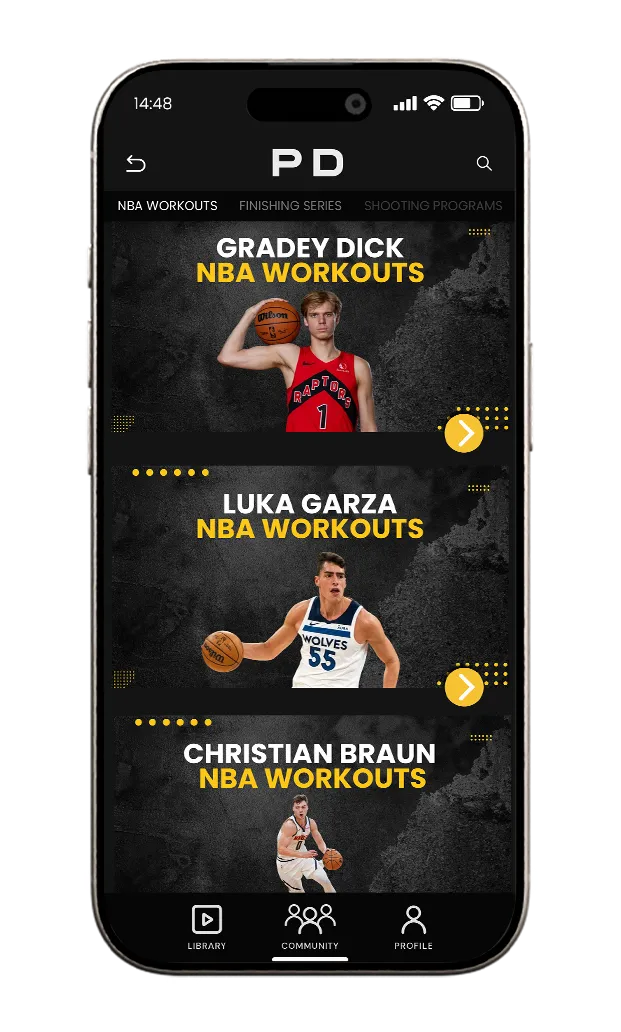Switch to the Shooting Programs tab
This screenshot has width=621, height=1032.
[433, 205]
